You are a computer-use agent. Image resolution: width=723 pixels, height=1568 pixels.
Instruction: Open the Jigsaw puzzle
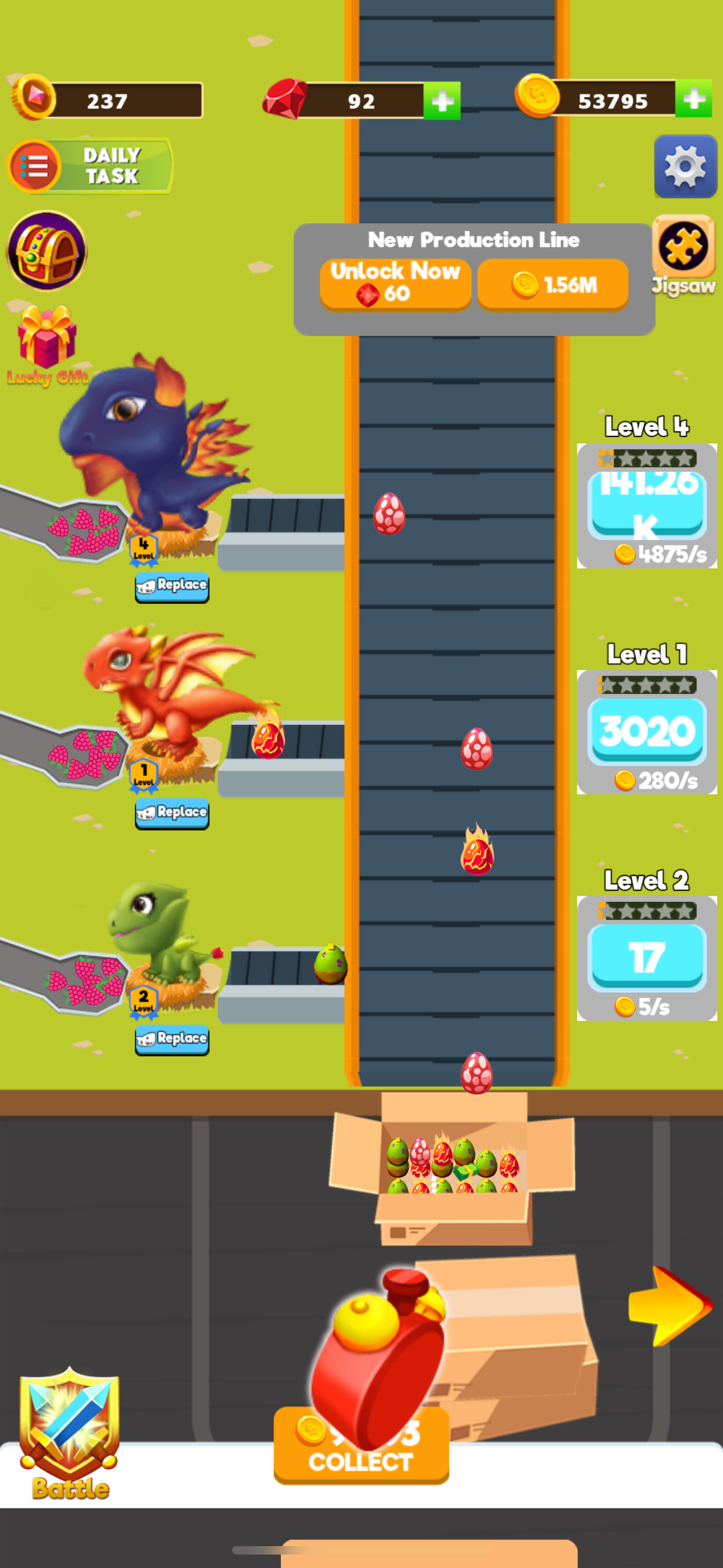(683, 251)
